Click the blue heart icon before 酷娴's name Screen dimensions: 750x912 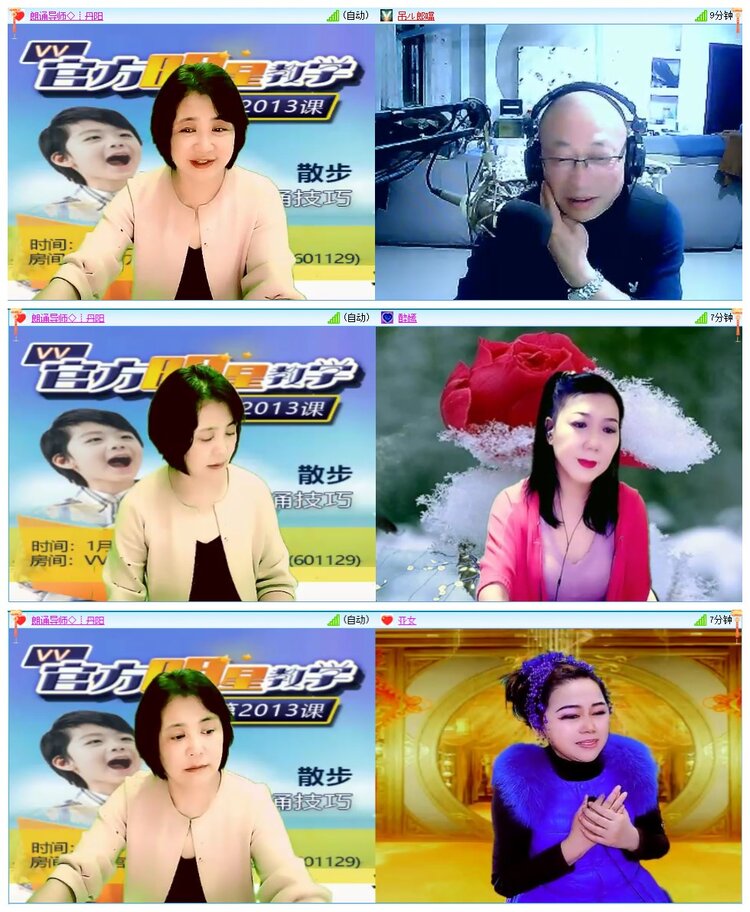point(385,319)
